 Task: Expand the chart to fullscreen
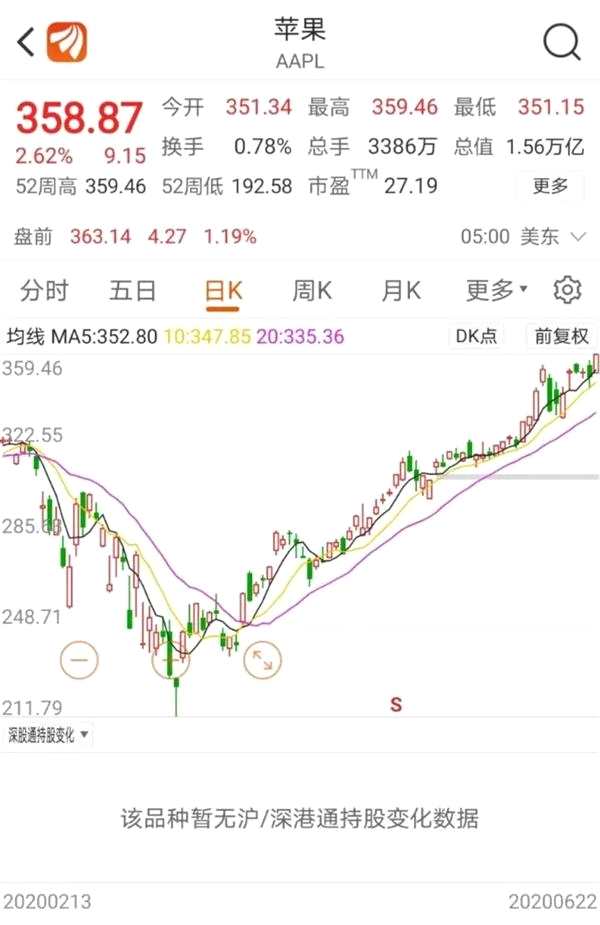pyautogui.click(x=262, y=659)
